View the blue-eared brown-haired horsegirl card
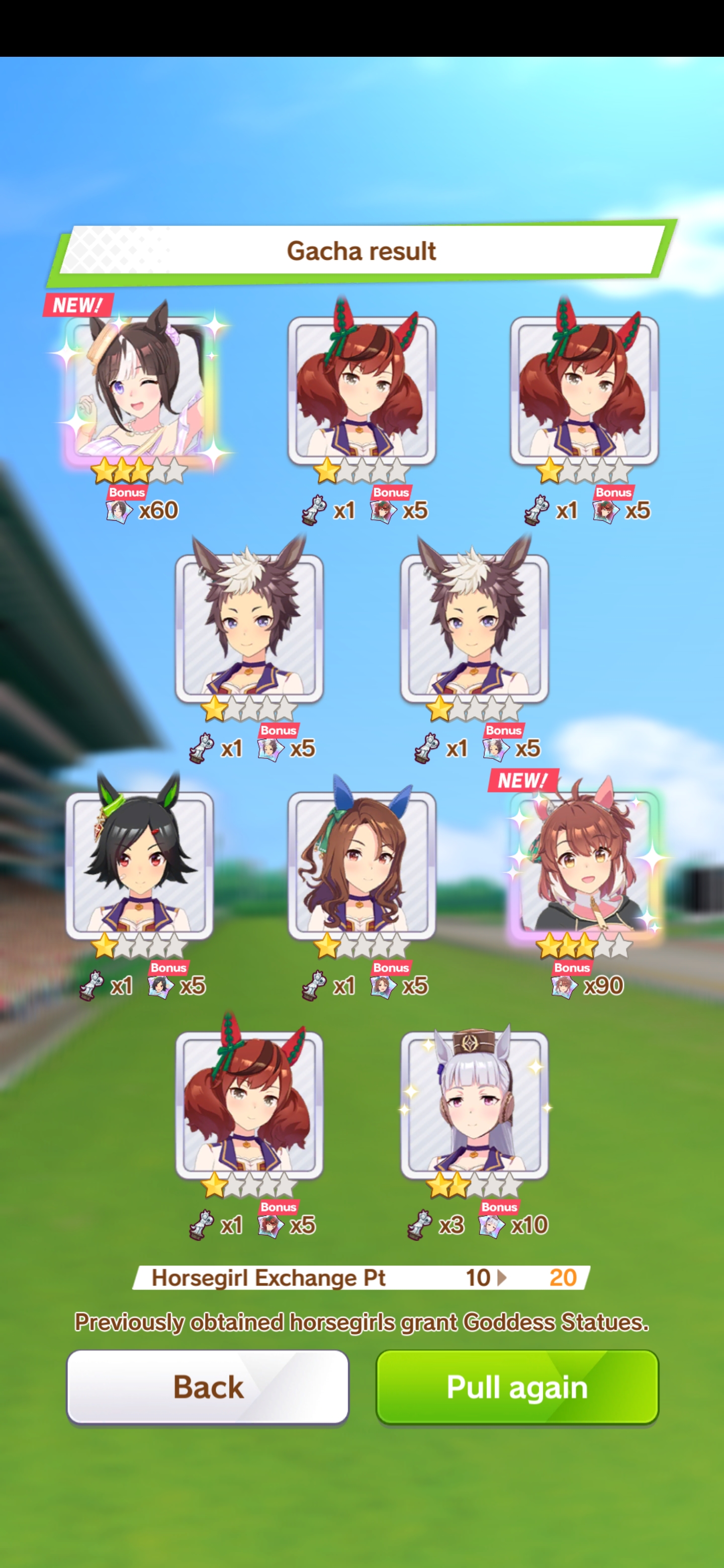The height and width of the screenshot is (1568, 724). tap(361, 864)
